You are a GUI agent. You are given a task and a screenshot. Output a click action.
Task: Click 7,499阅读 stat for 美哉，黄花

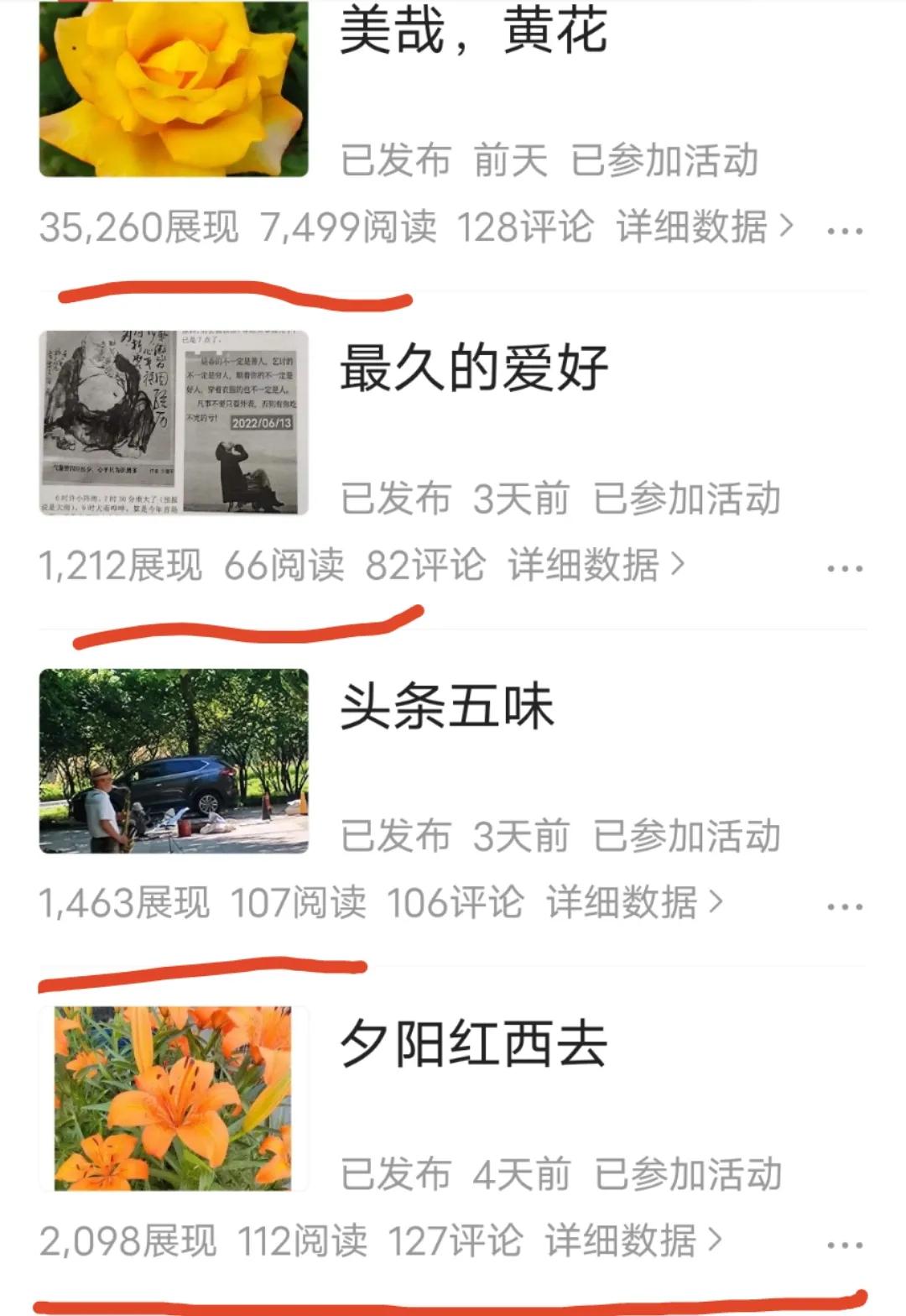tap(352, 225)
